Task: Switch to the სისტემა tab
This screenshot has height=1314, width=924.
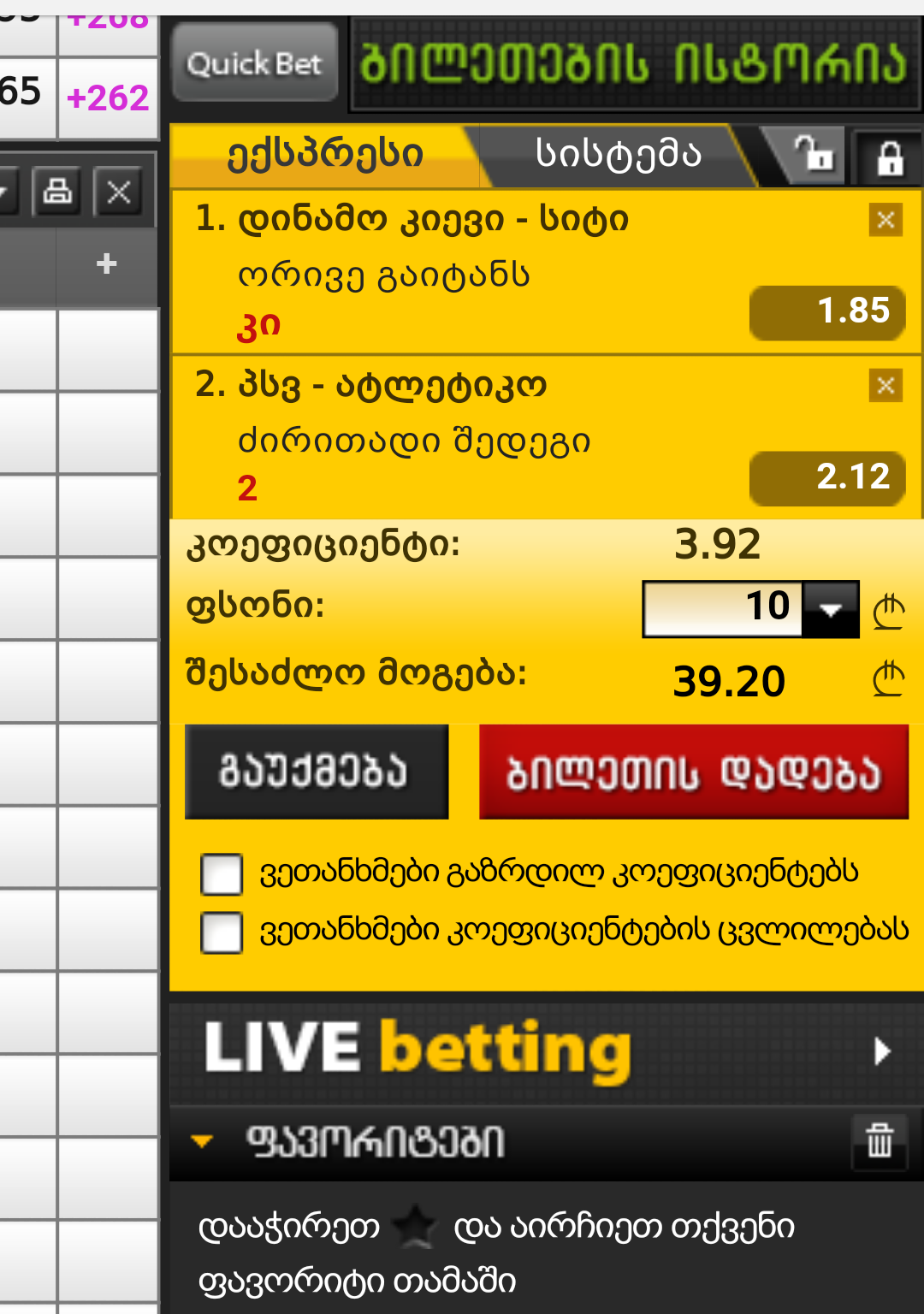Action: point(618,156)
